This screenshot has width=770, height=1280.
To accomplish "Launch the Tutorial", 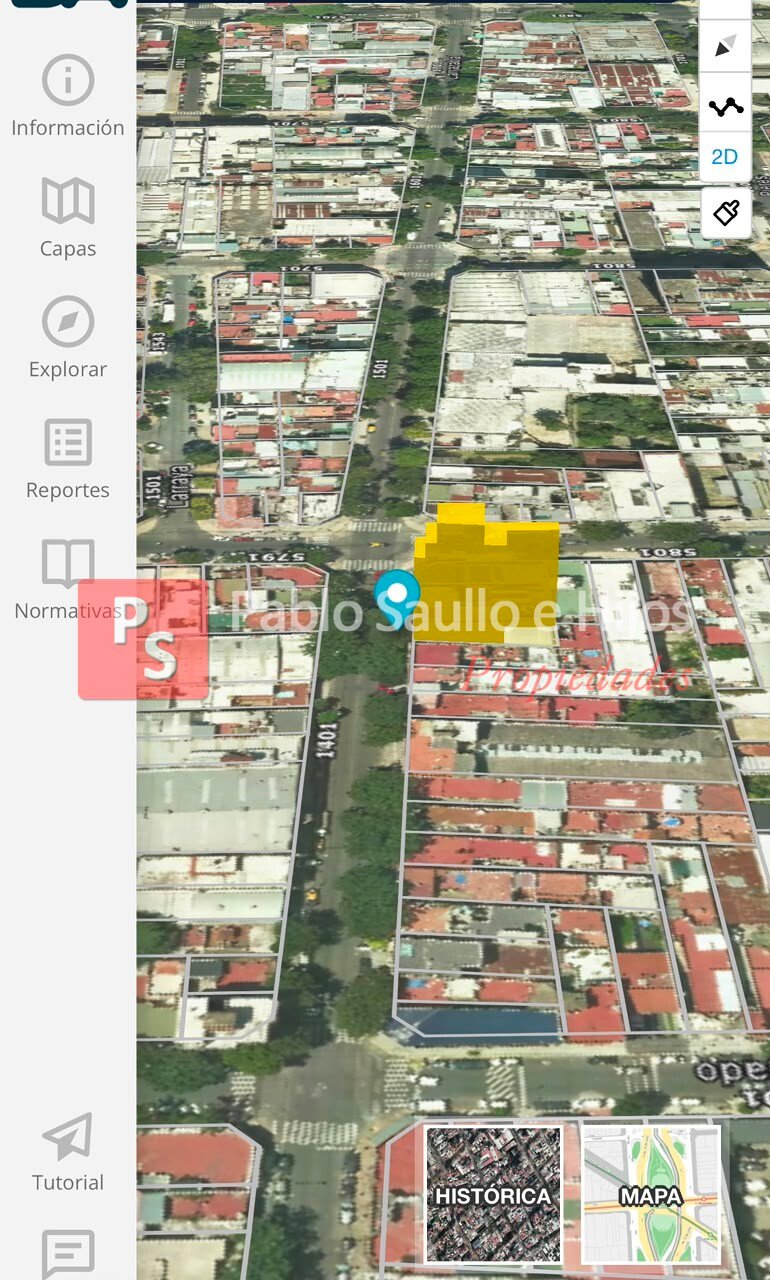I will (68, 1152).
